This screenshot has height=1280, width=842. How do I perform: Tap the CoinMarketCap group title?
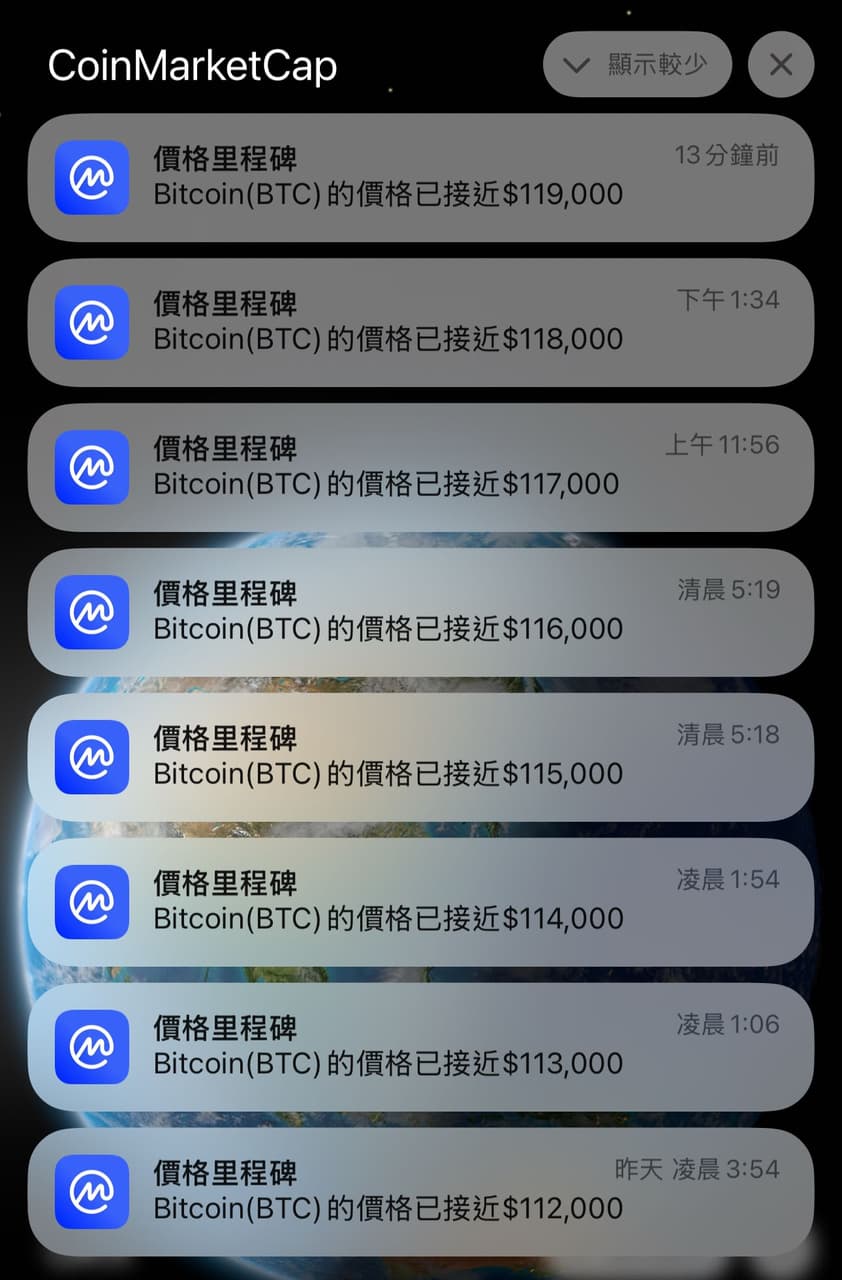[193, 64]
